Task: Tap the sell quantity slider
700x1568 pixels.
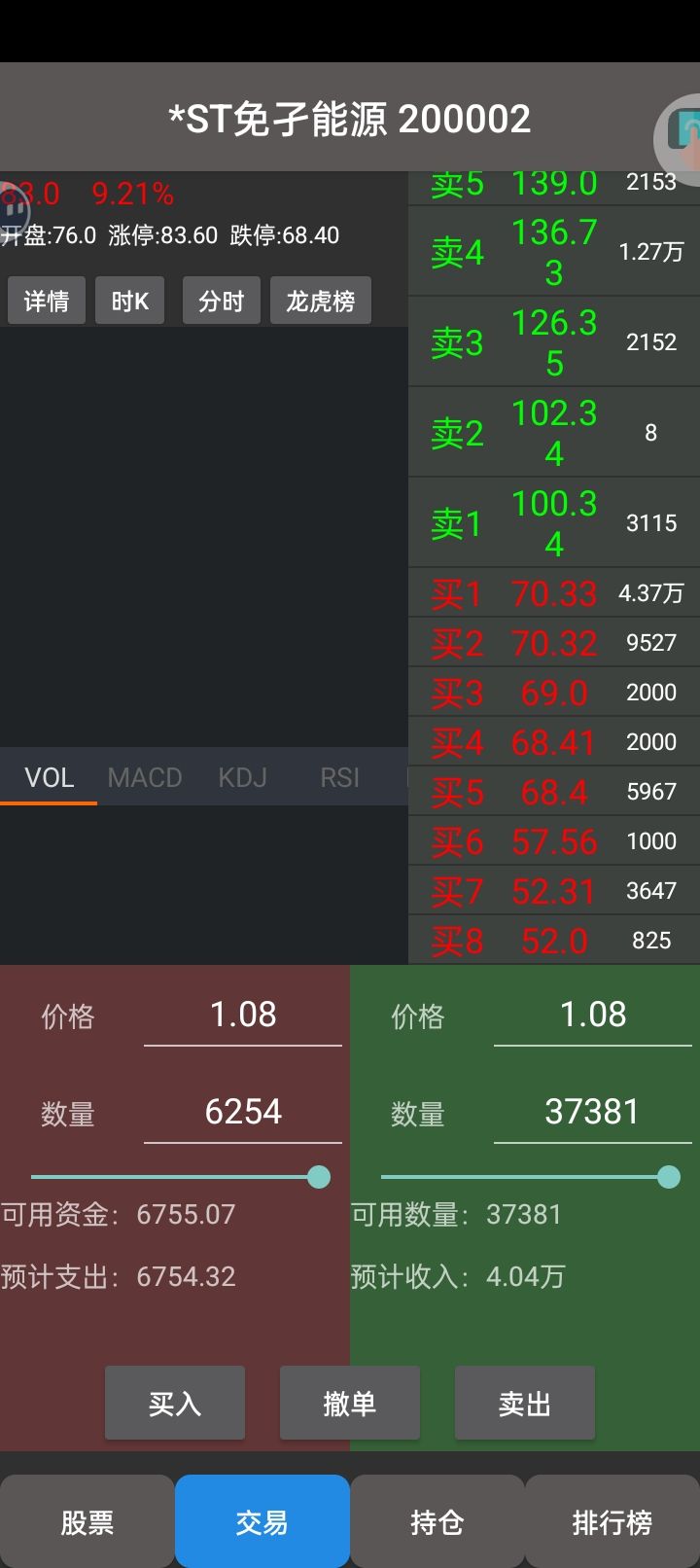Action: (531, 1177)
